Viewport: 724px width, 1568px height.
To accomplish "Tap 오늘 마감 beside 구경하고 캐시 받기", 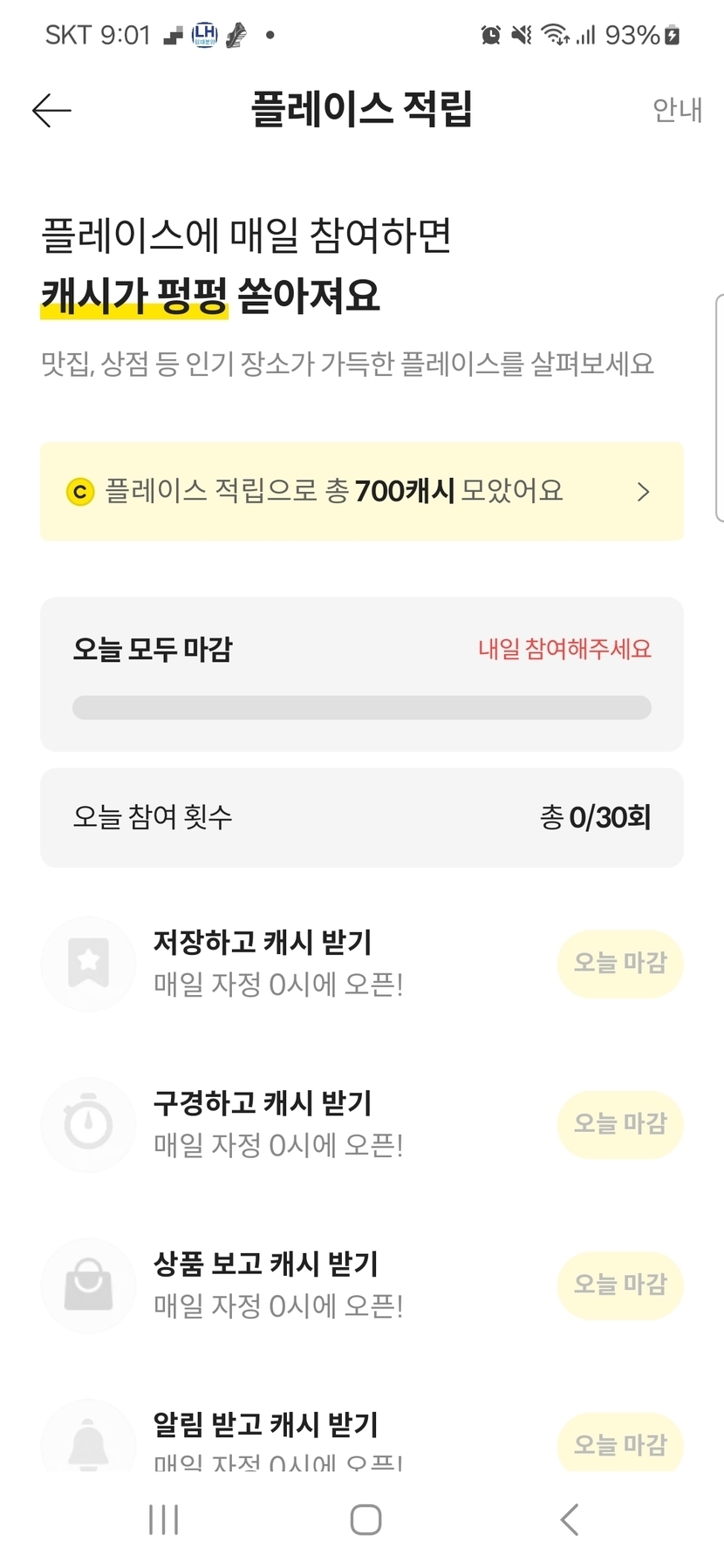I will click(620, 1124).
